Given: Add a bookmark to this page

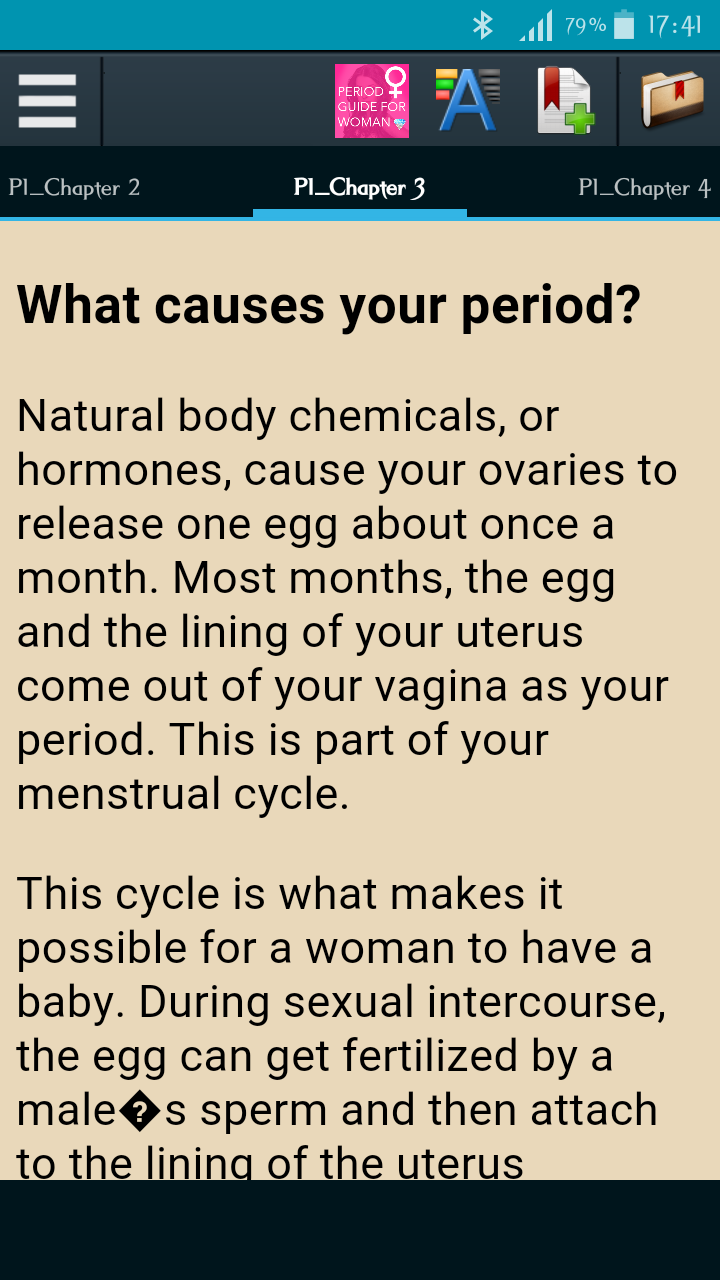Looking at the screenshot, I should point(564,101).
